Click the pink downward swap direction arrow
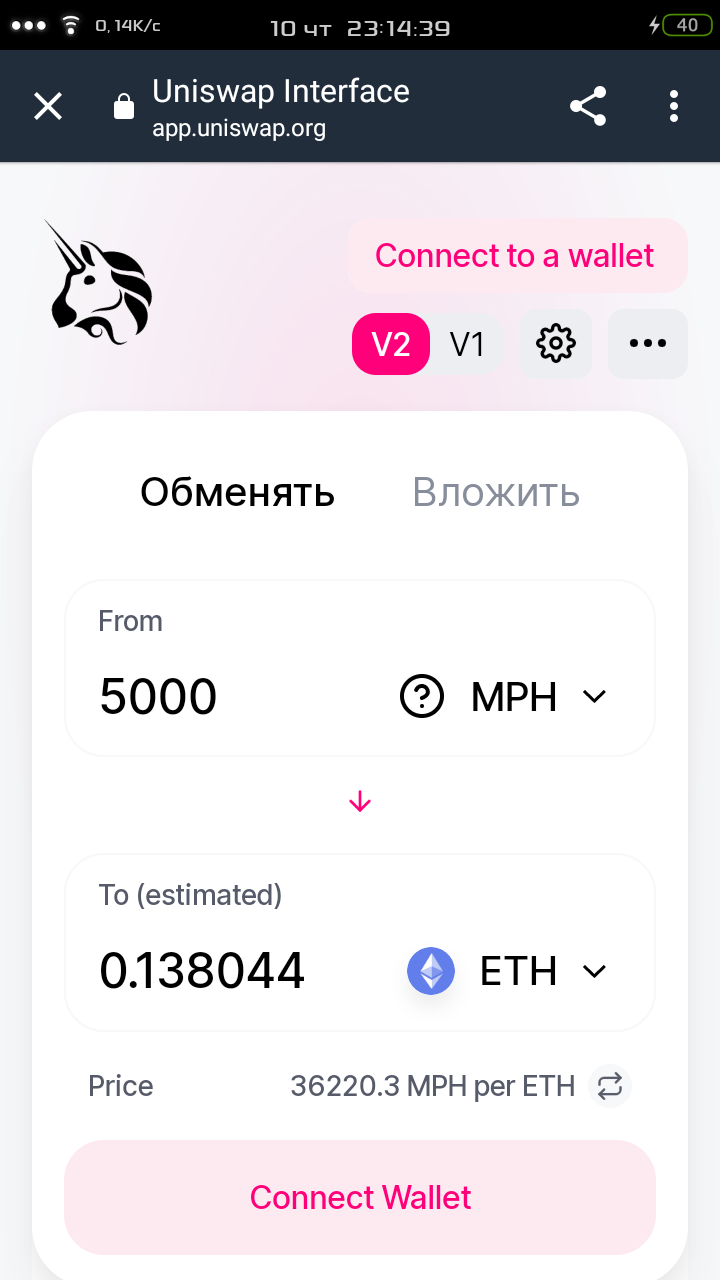720x1280 pixels. 359,801
